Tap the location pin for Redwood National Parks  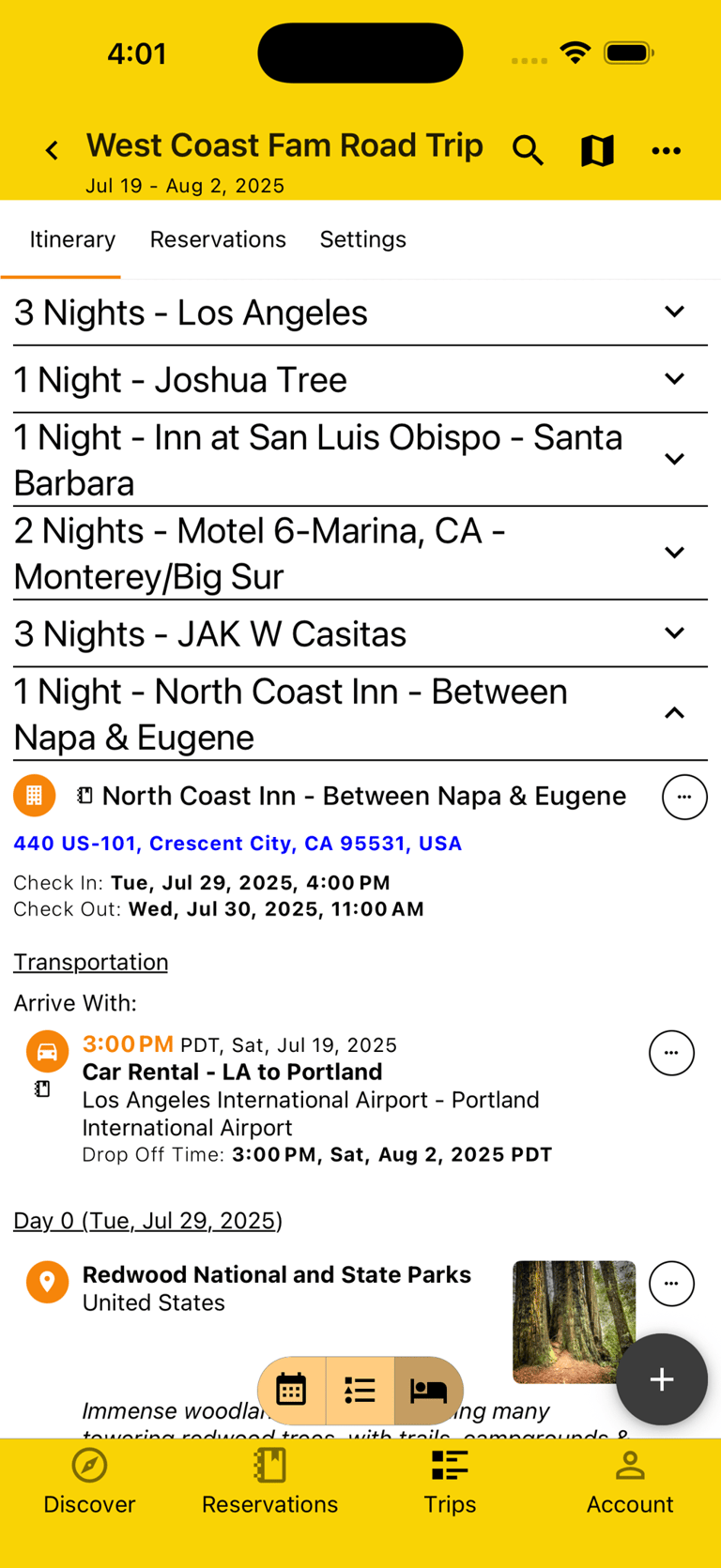pyautogui.click(x=47, y=1282)
